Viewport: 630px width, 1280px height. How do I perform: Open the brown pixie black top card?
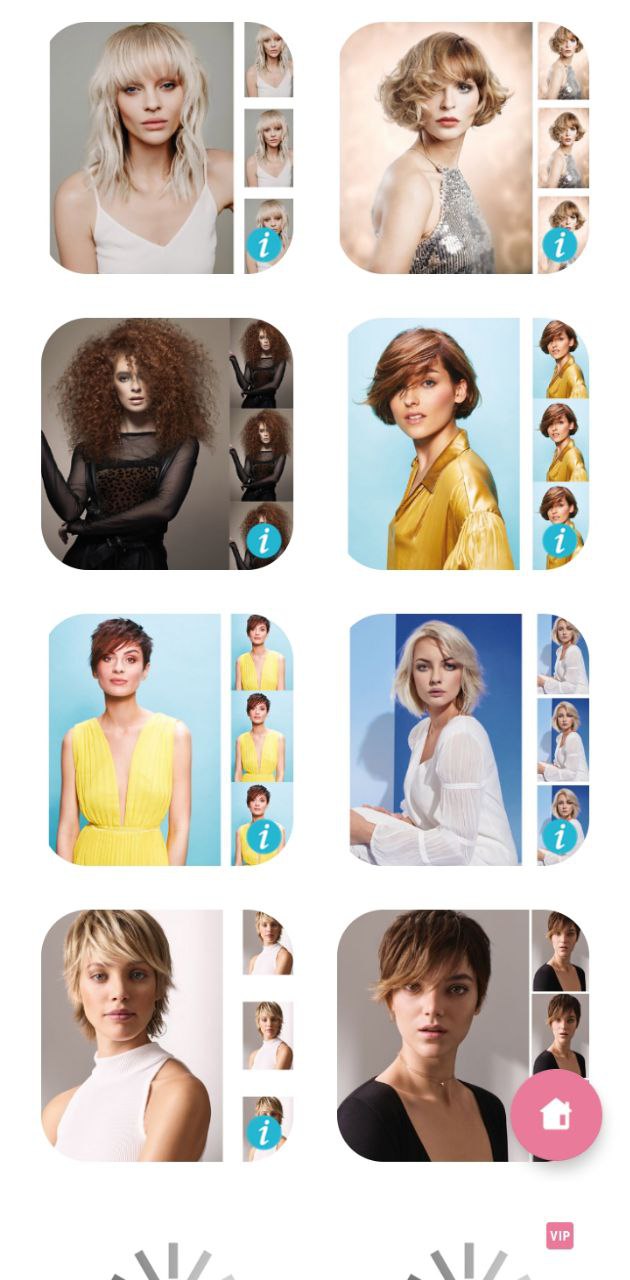[x=432, y=1036]
